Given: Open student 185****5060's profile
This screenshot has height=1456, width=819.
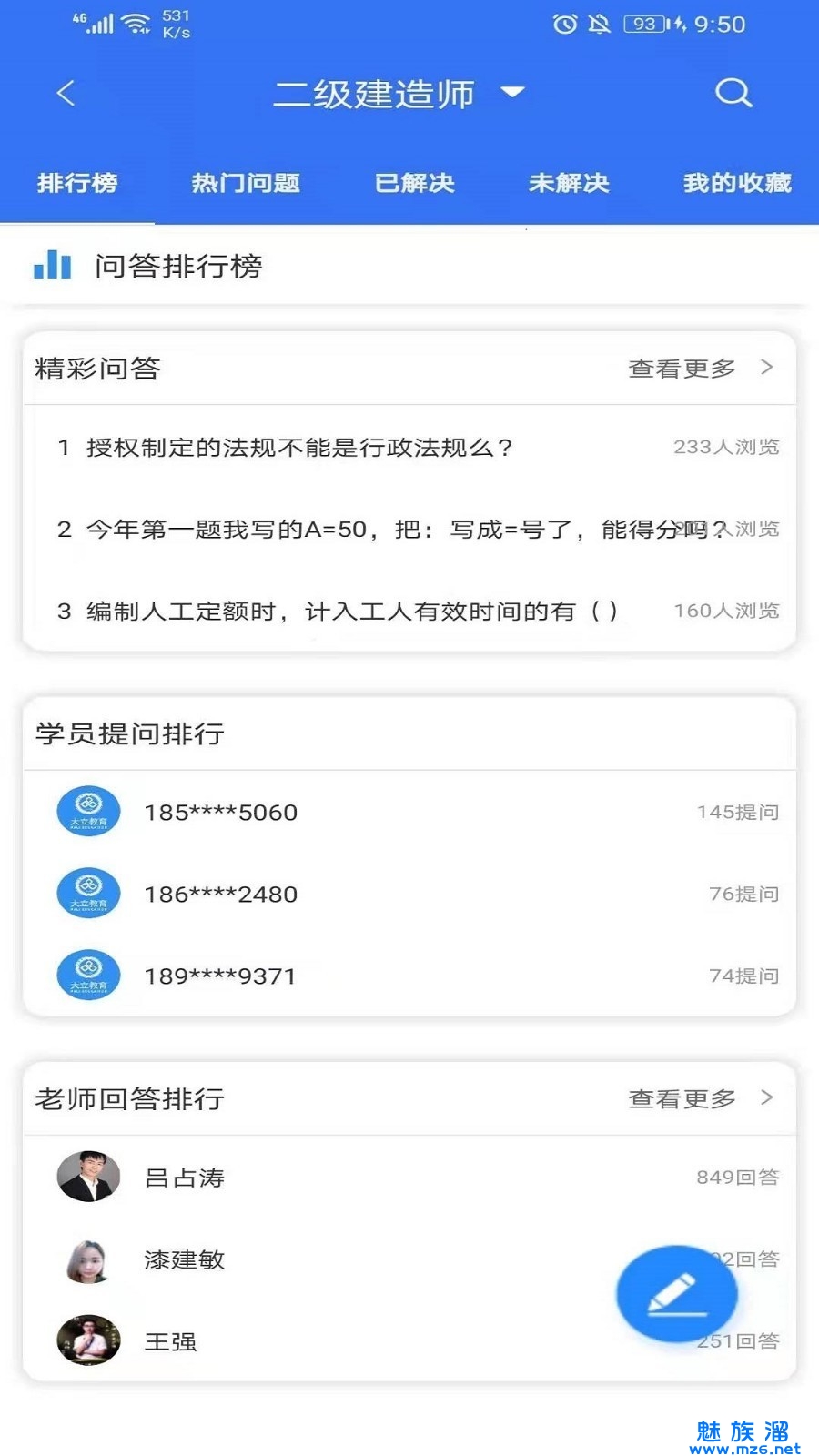Looking at the screenshot, I should point(221,812).
